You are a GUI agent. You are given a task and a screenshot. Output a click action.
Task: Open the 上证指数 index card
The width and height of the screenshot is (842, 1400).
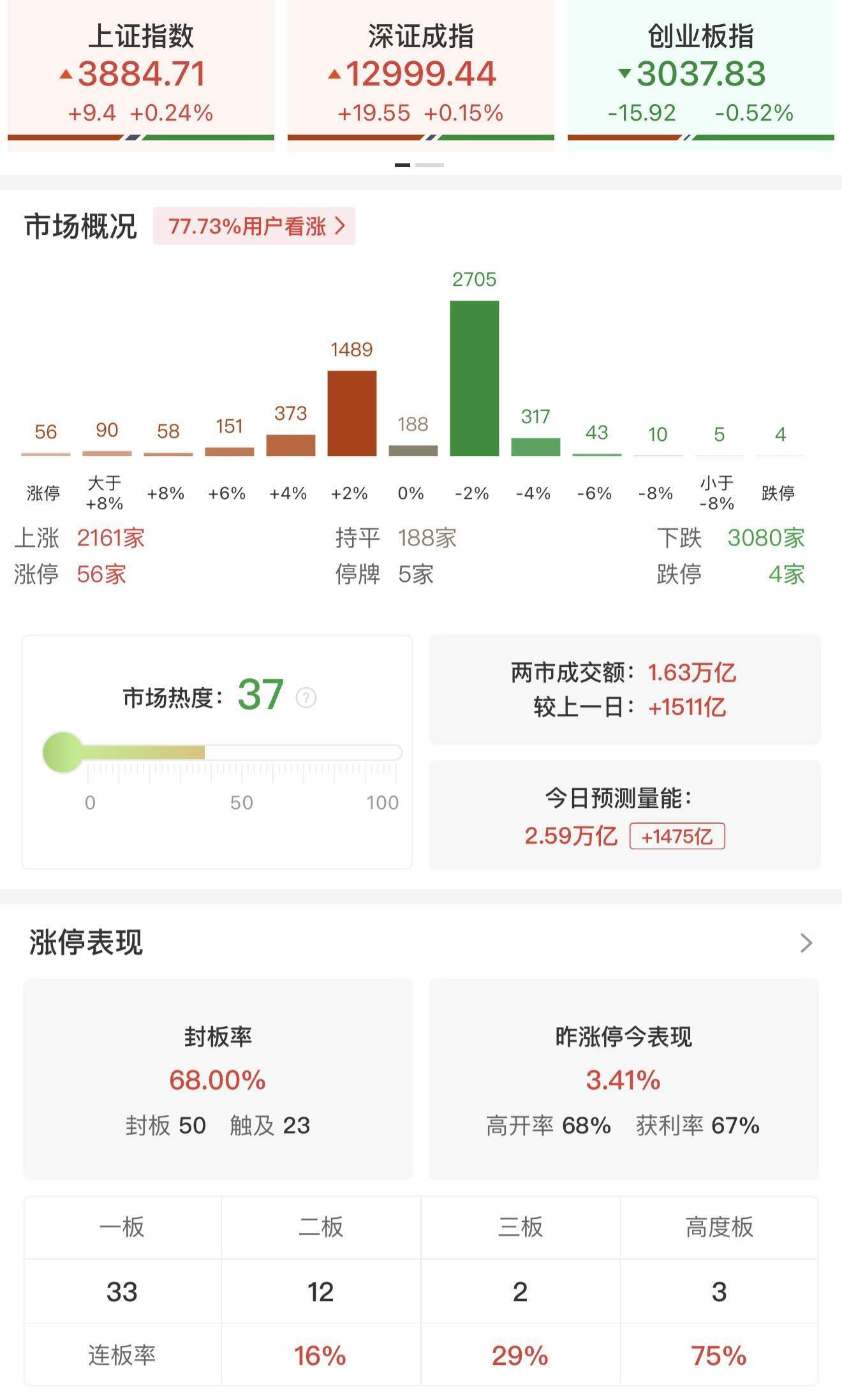(141, 75)
